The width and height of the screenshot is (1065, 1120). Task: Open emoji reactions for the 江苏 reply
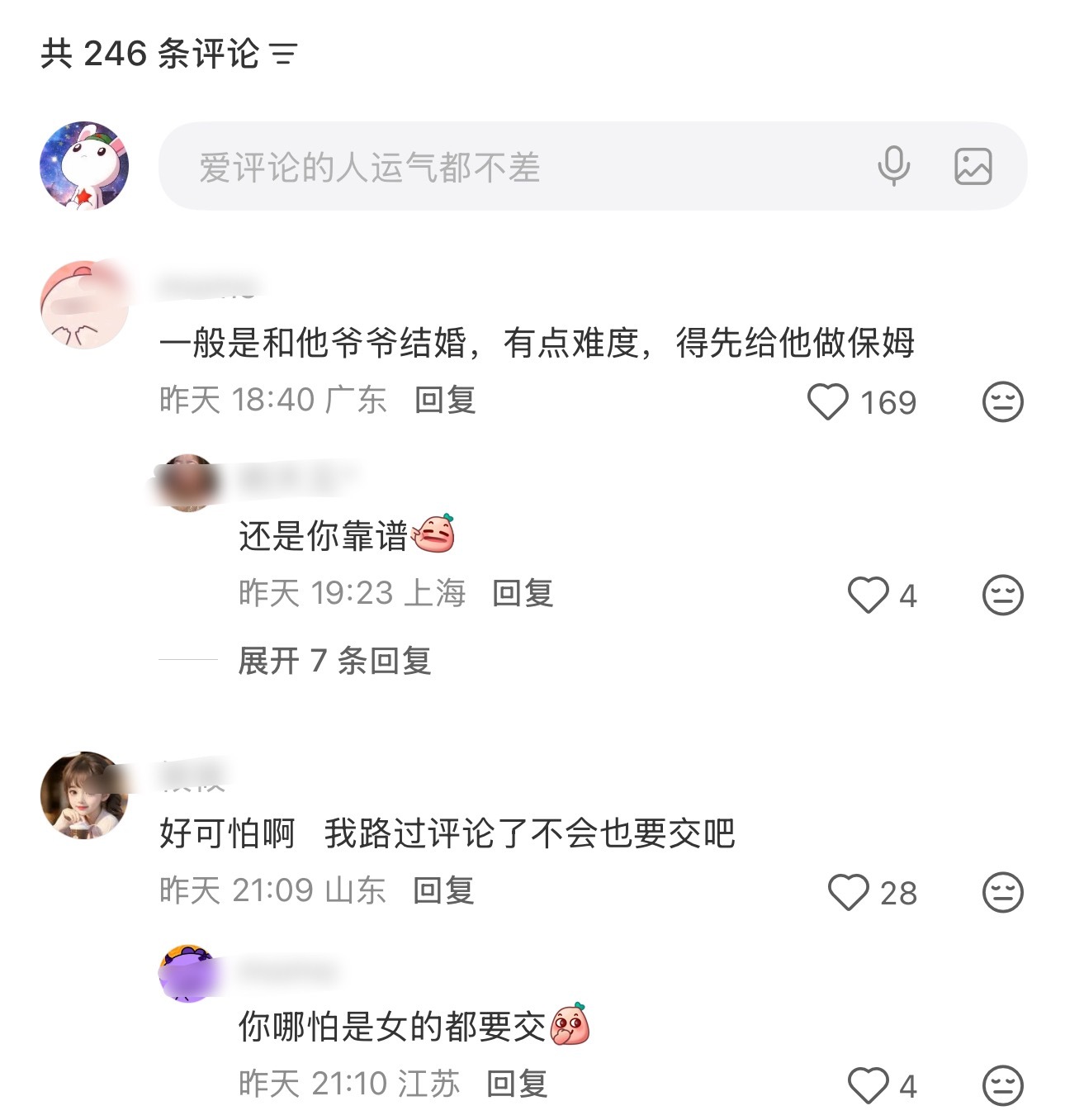point(1001,1084)
